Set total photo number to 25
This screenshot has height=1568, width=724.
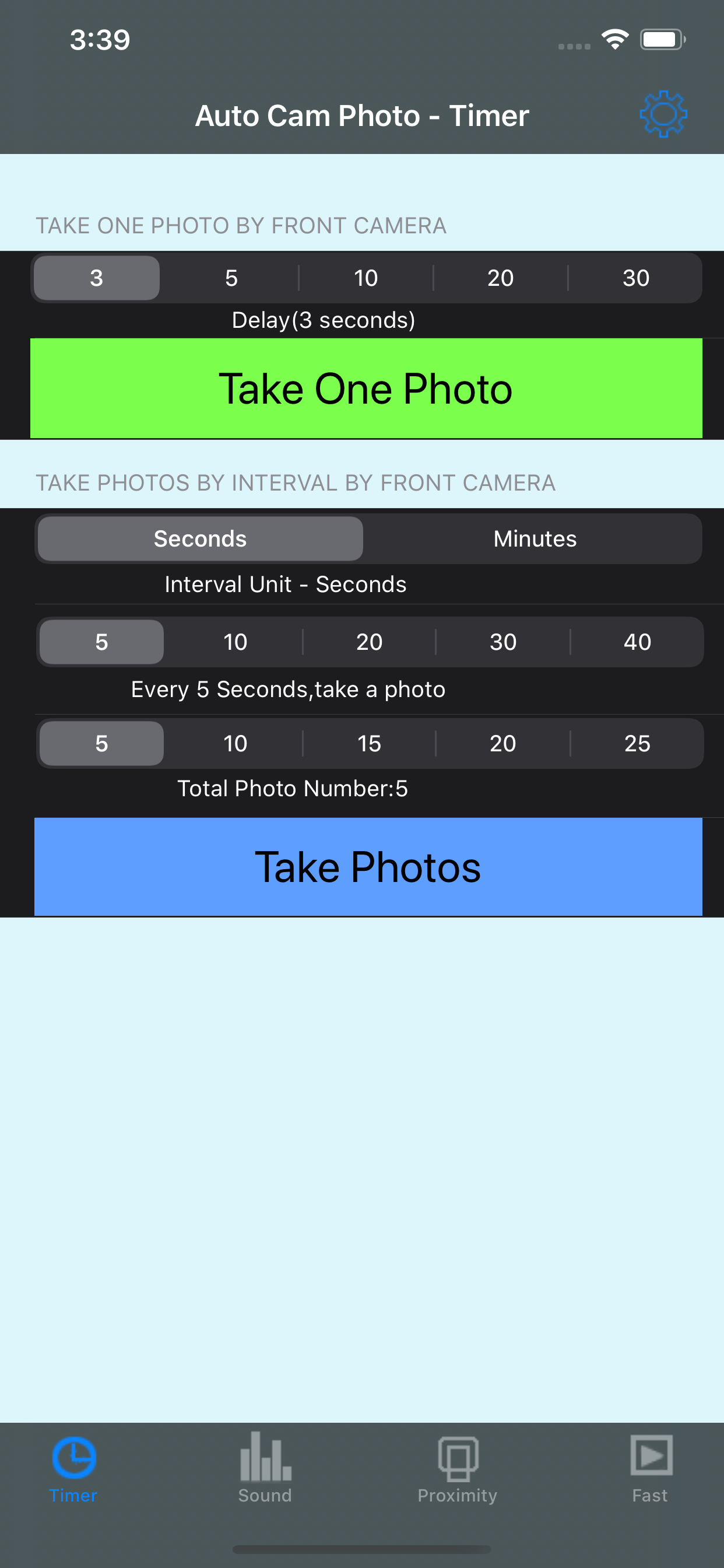click(637, 743)
